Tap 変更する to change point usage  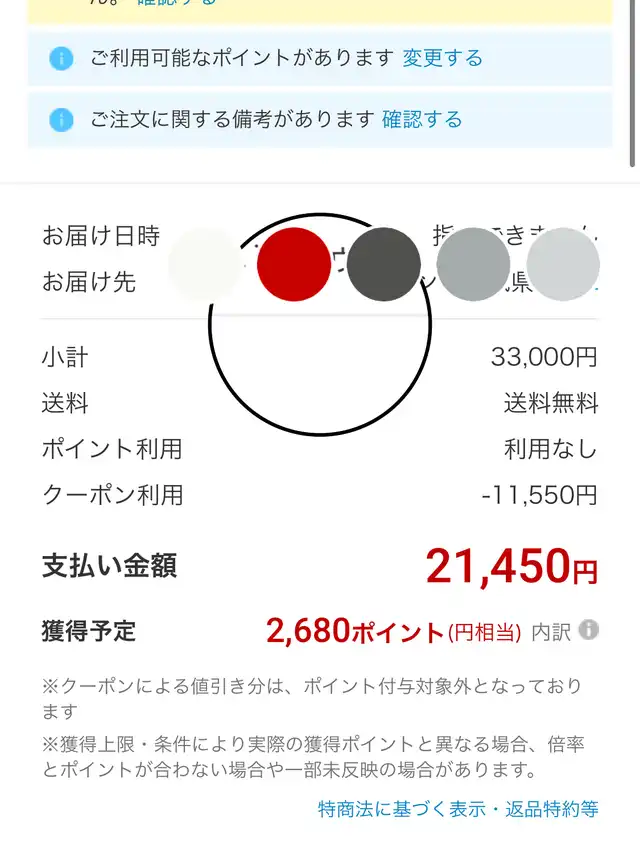442,58
